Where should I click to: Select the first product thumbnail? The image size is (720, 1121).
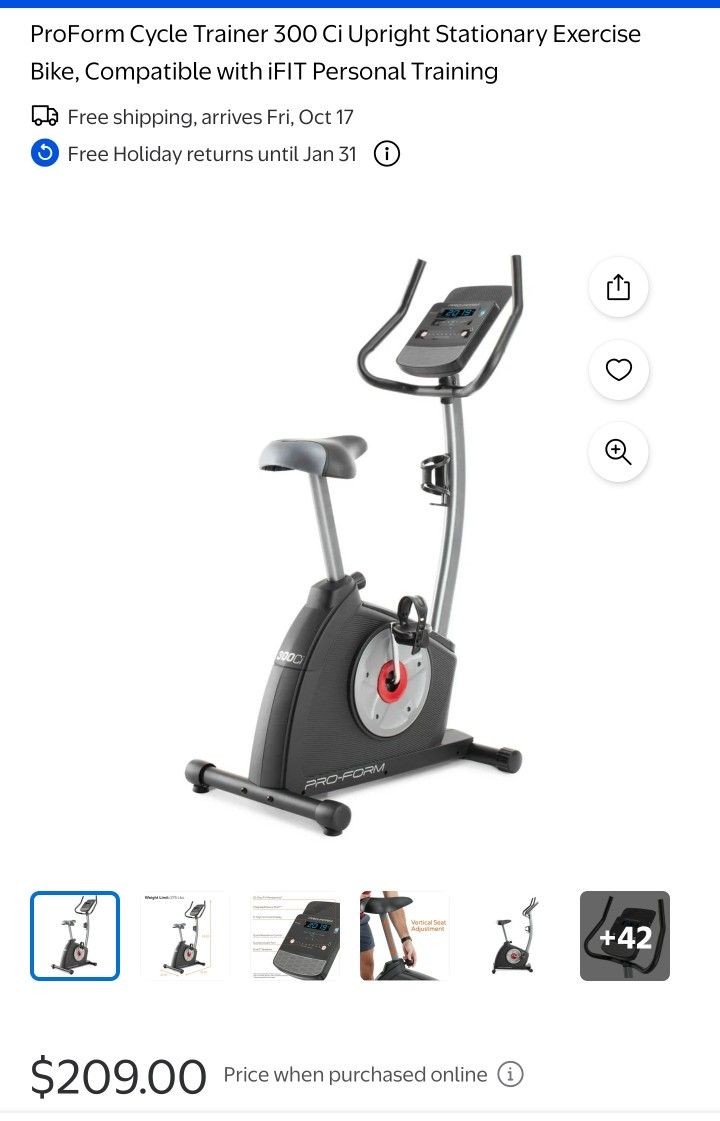tap(75, 936)
